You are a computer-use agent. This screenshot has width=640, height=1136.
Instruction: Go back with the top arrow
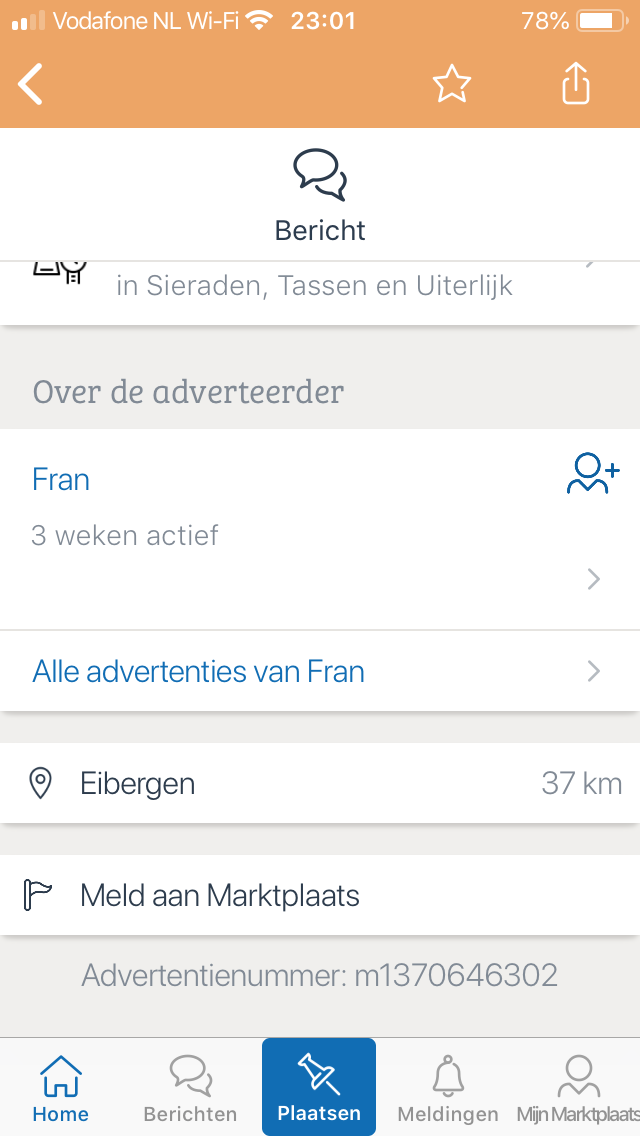pyautogui.click(x=31, y=84)
